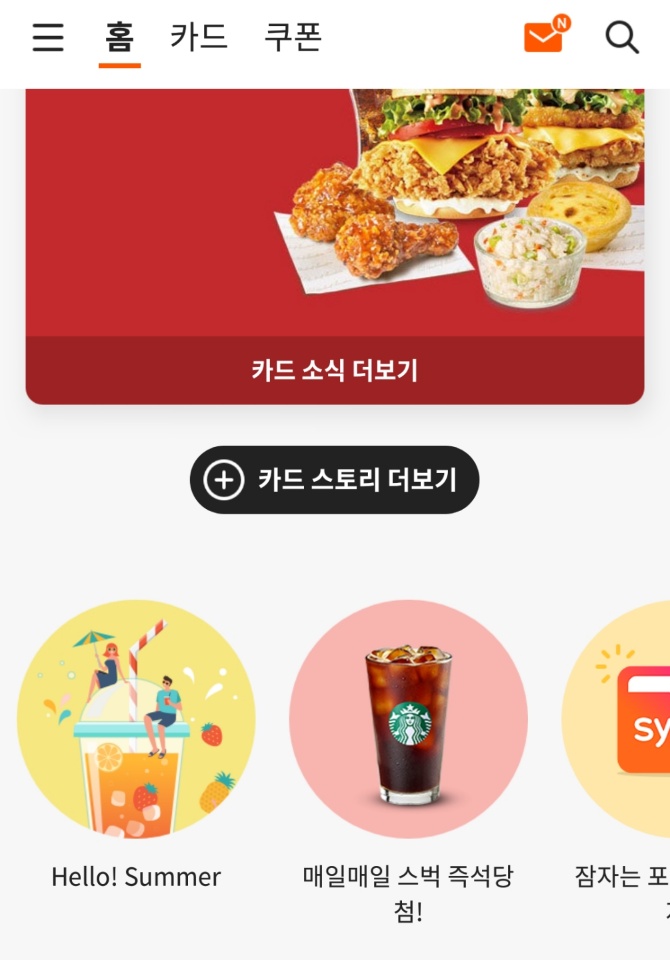Select the 홈 tab
This screenshot has height=960, width=670.
[x=119, y=38]
